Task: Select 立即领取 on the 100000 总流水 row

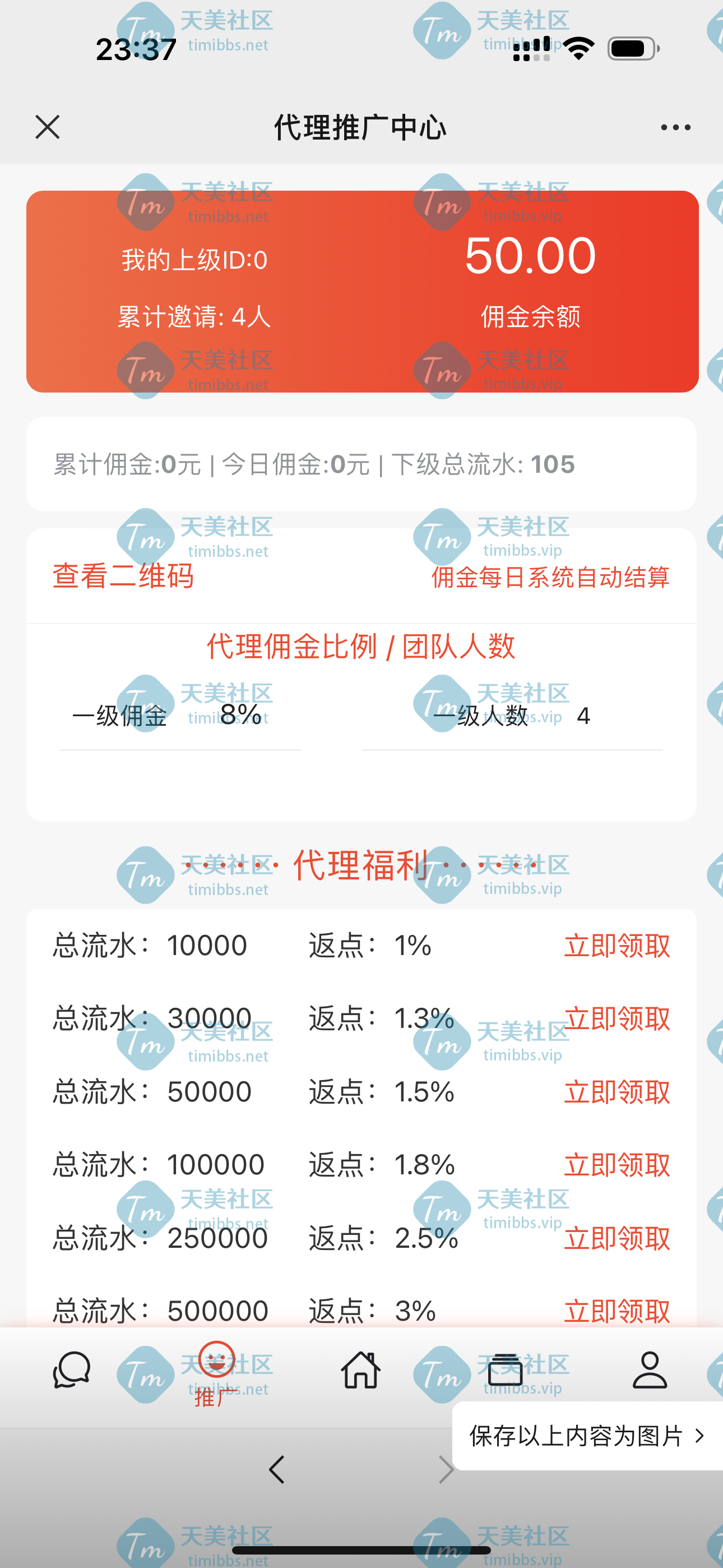Action: point(617,1165)
